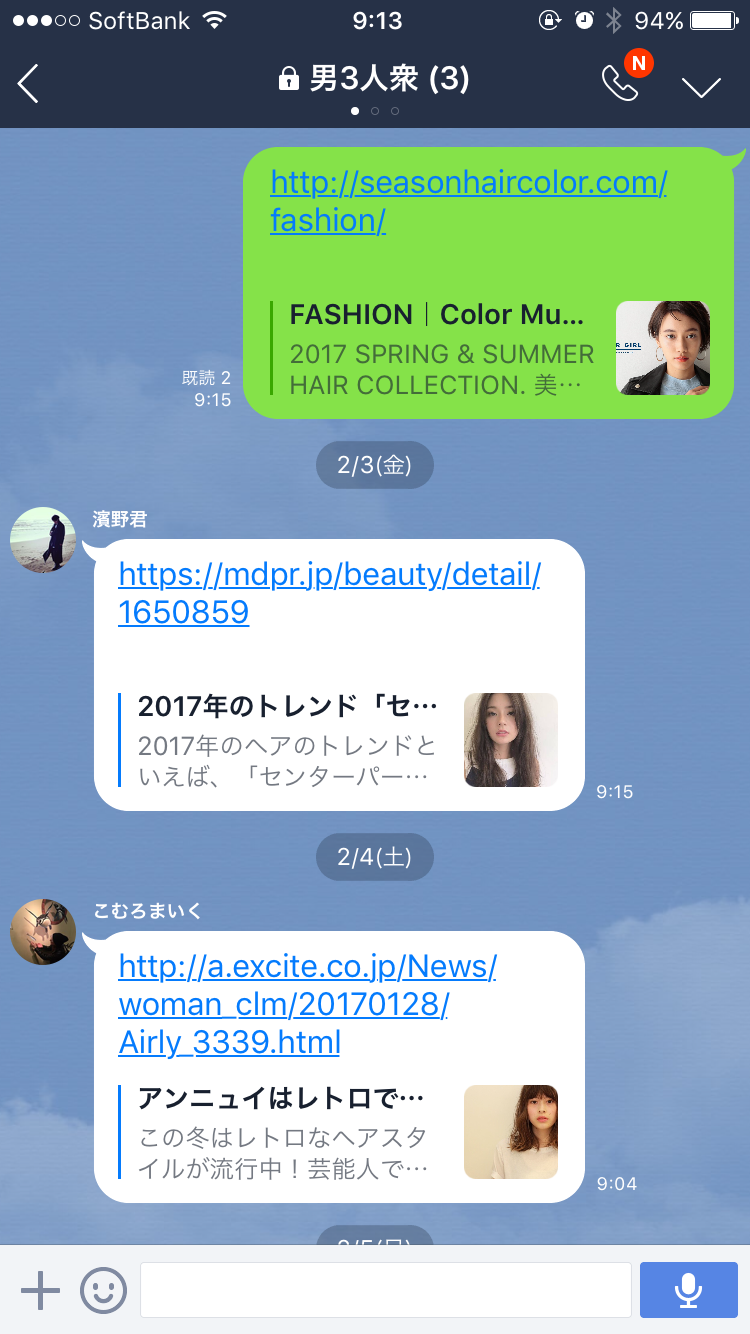Open the mdpr.jp beauty detail link
The height and width of the screenshot is (1334, 750).
[329, 593]
